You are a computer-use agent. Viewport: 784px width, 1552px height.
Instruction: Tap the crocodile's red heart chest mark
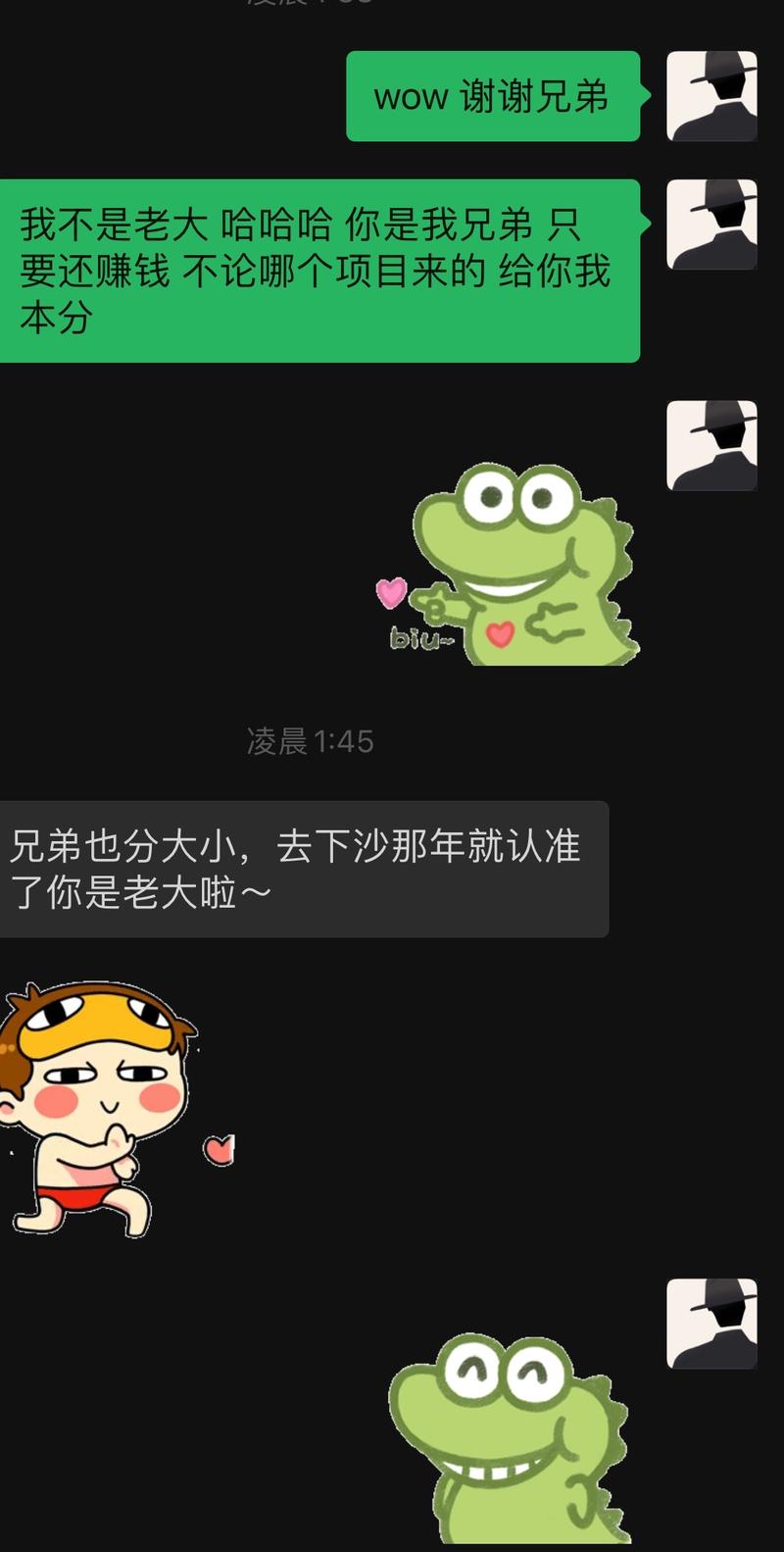[502, 632]
